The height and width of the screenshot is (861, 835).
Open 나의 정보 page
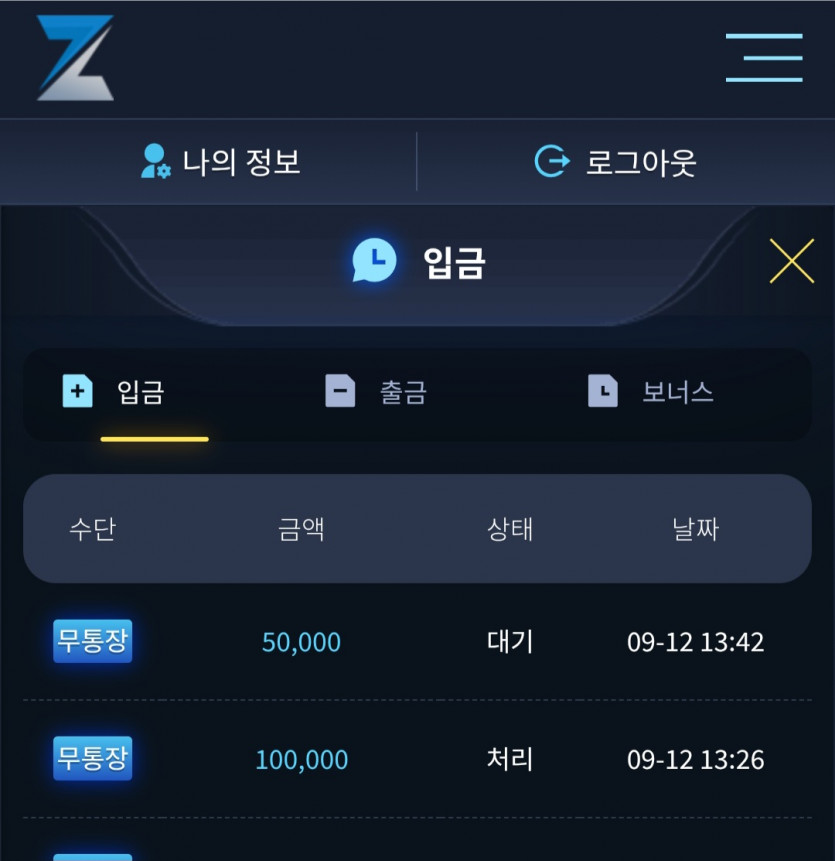[x=221, y=161]
